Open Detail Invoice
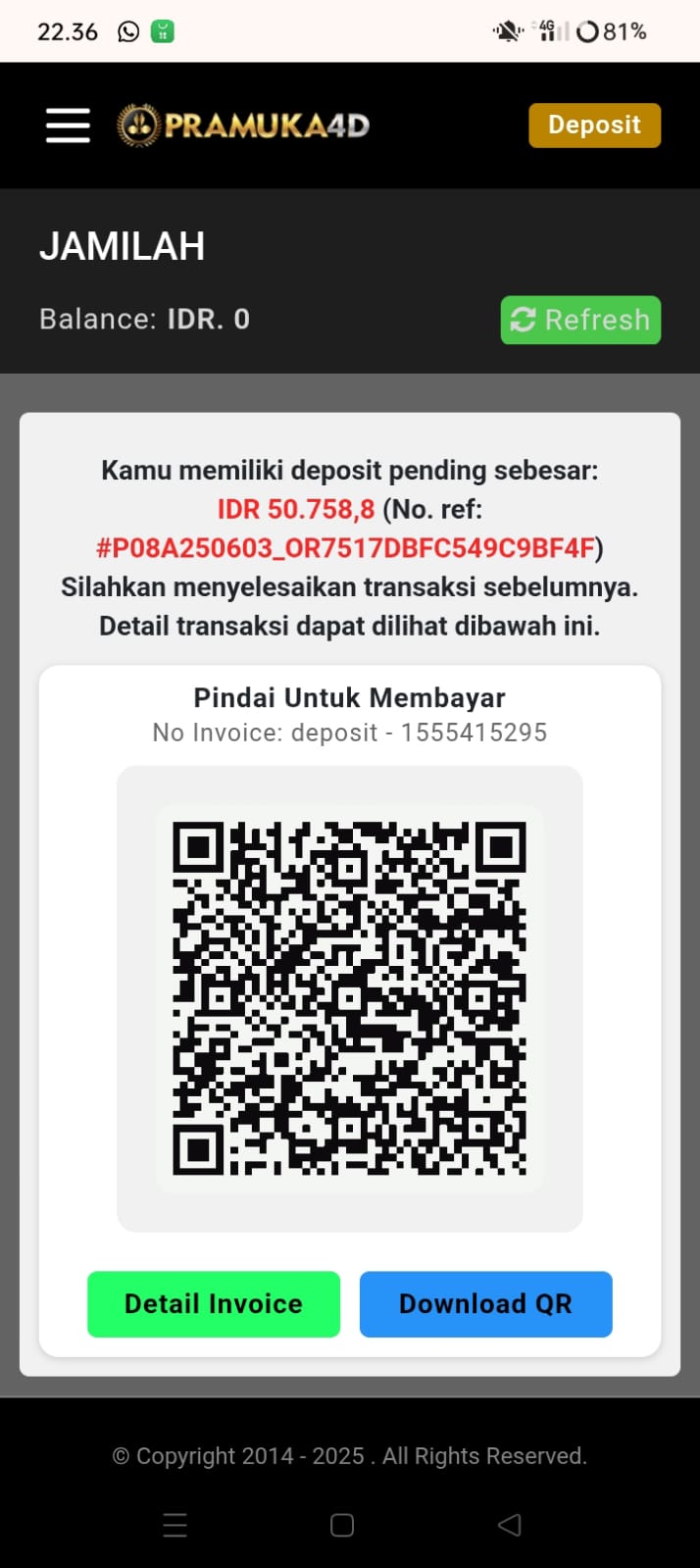The height and width of the screenshot is (1568, 700). (214, 1303)
